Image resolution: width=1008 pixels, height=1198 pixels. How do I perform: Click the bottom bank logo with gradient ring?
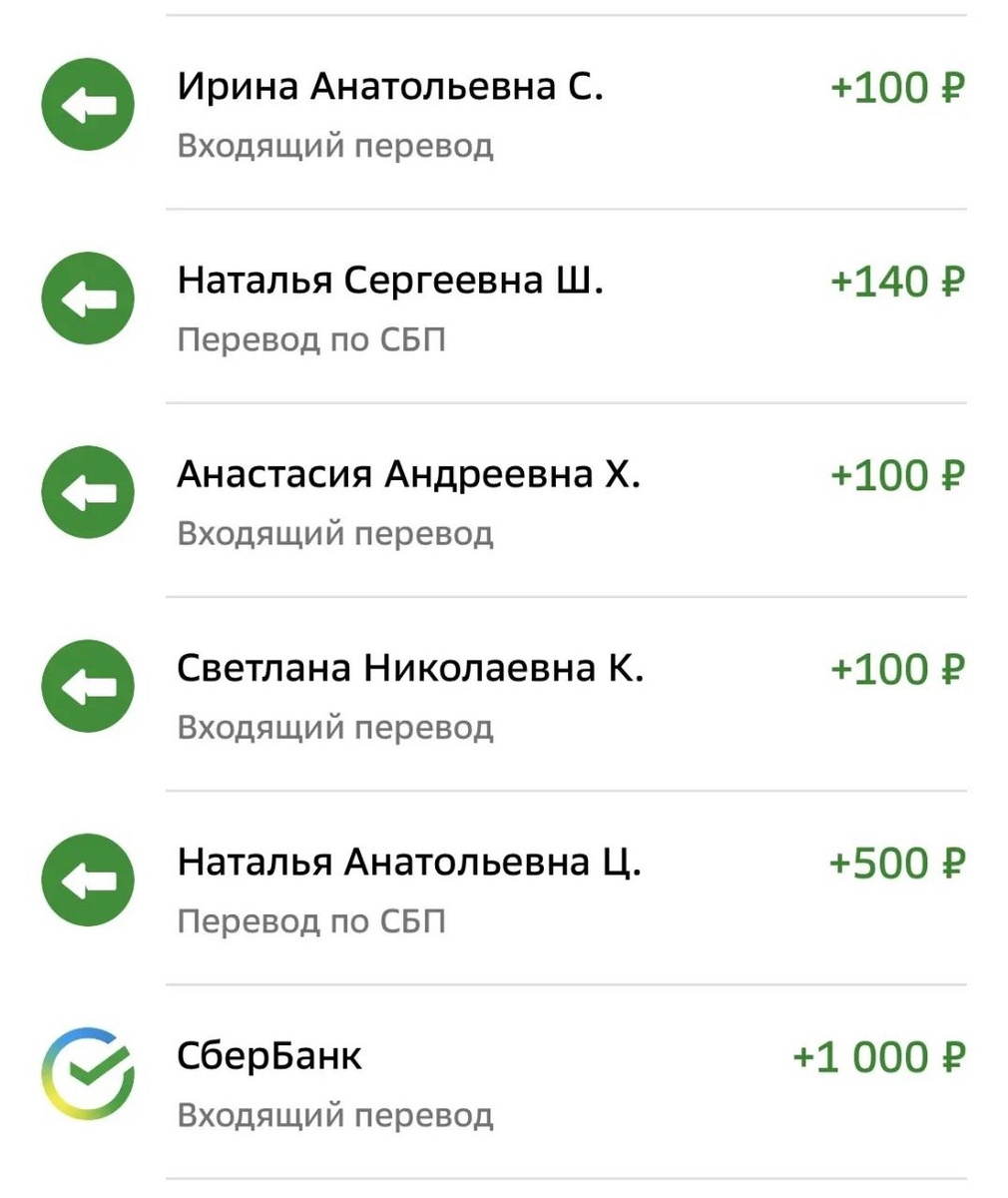[87, 1073]
